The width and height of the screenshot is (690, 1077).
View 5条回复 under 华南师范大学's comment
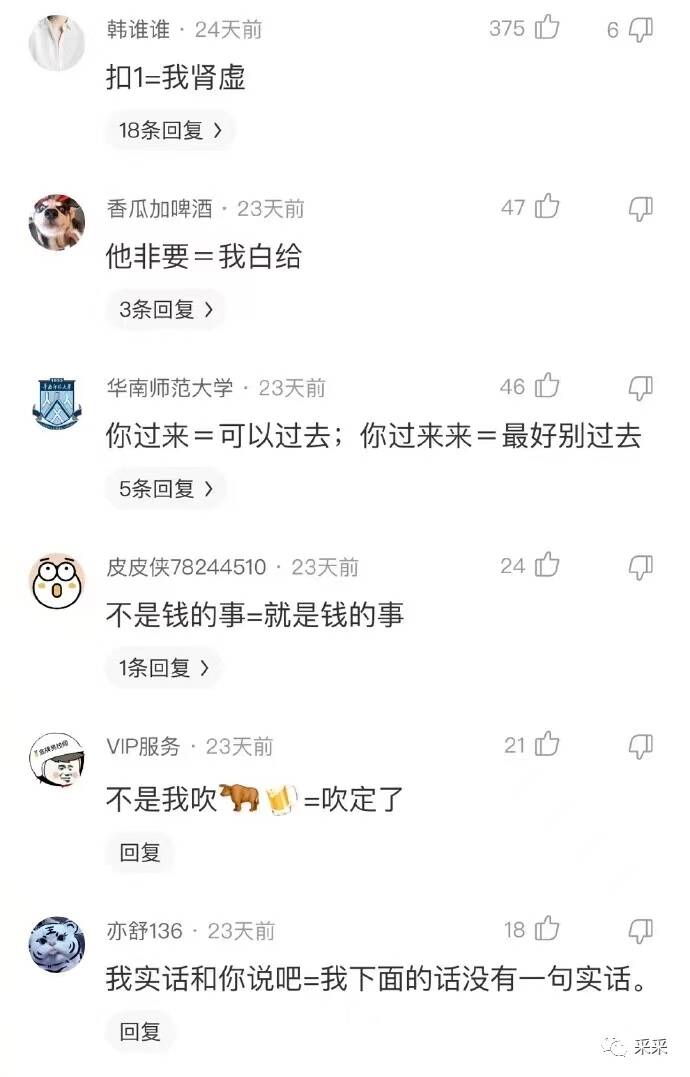(166, 489)
